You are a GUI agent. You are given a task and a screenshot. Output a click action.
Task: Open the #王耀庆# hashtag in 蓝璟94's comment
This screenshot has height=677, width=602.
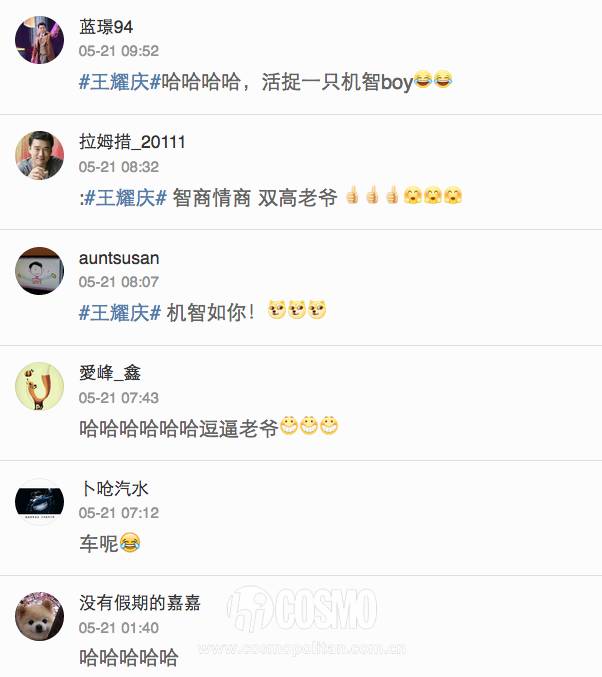pyautogui.click(x=120, y=82)
